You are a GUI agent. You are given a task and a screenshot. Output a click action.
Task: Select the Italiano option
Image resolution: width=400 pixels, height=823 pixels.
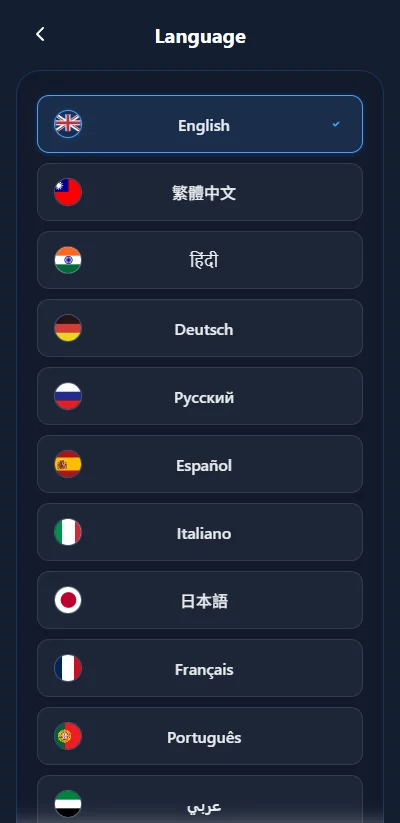tap(200, 532)
